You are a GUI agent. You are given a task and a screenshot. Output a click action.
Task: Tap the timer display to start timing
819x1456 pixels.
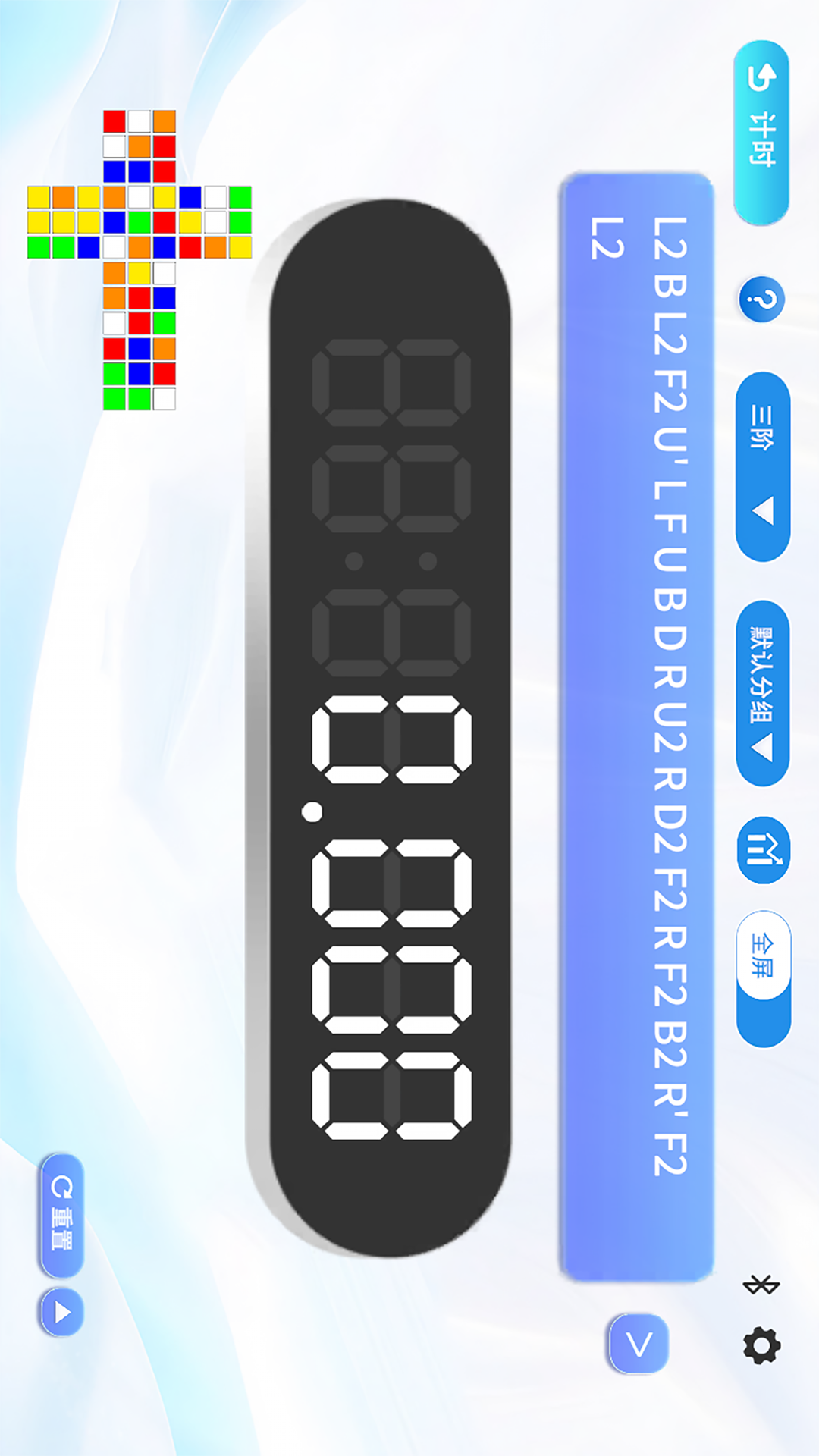(x=391, y=728)
